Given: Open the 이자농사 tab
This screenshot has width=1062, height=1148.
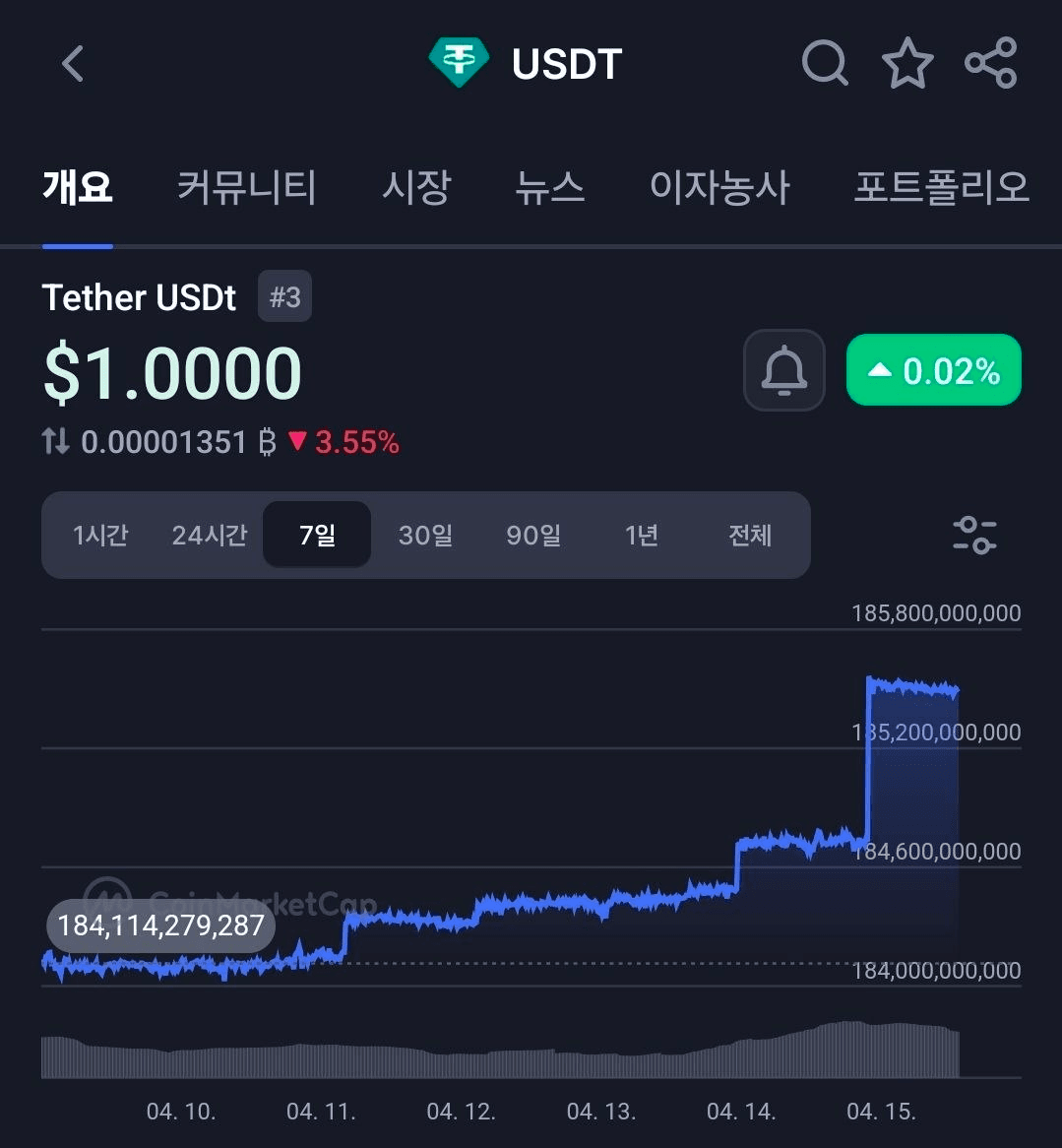Looking at the screenshot, I should tap(719, 187).
